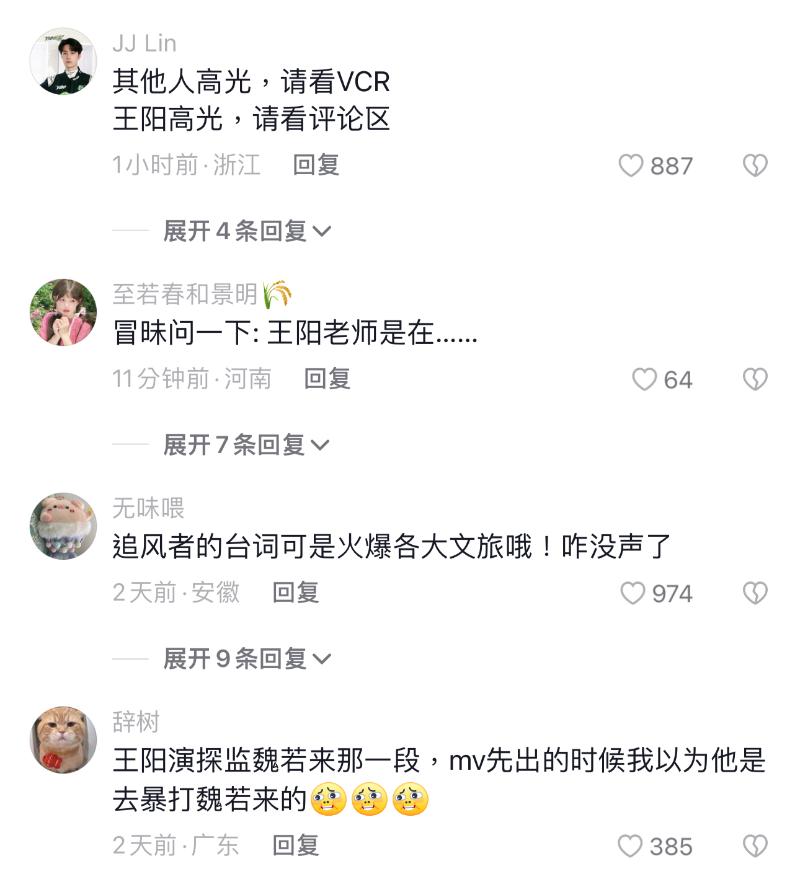Like 至若春和景明's comment
Viewport: 800px width, 882px height.
coord(645,380)
